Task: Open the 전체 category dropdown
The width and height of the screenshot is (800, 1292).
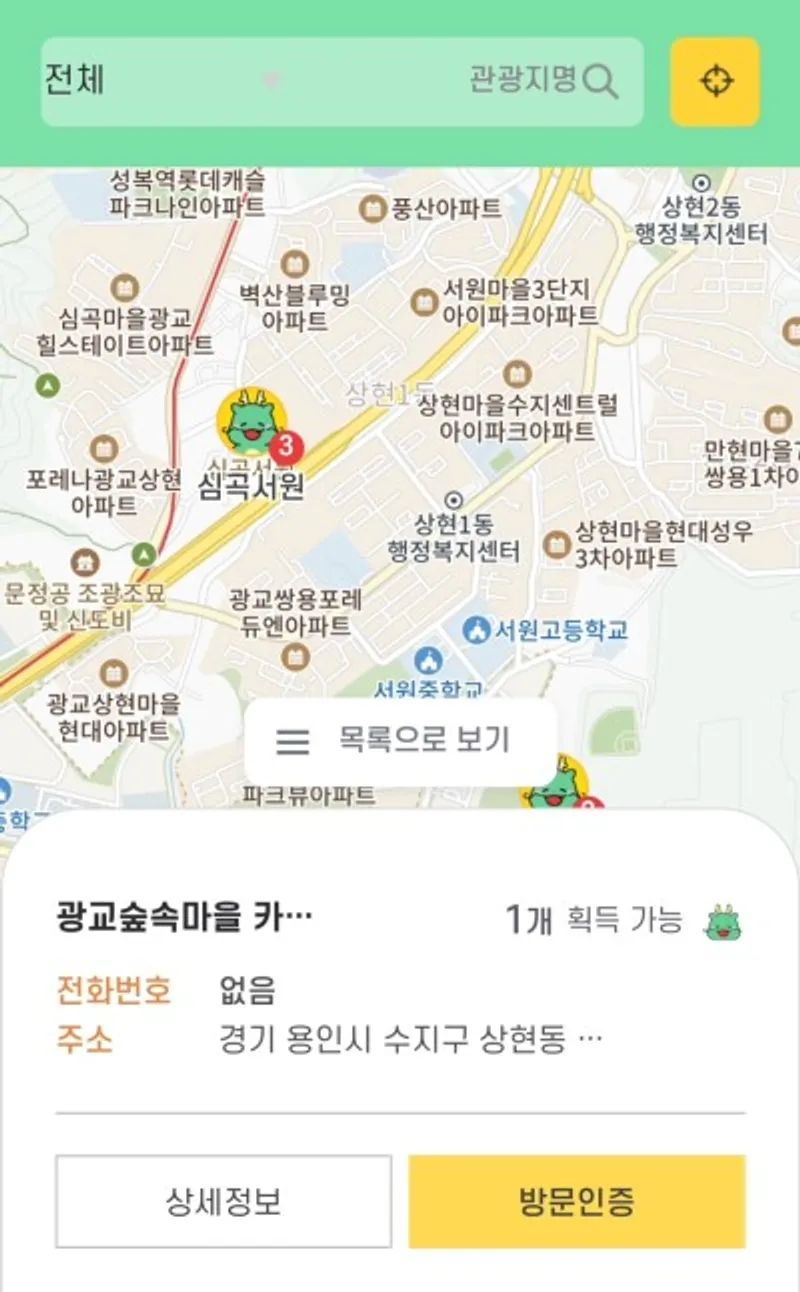Action: pos(160,81)
